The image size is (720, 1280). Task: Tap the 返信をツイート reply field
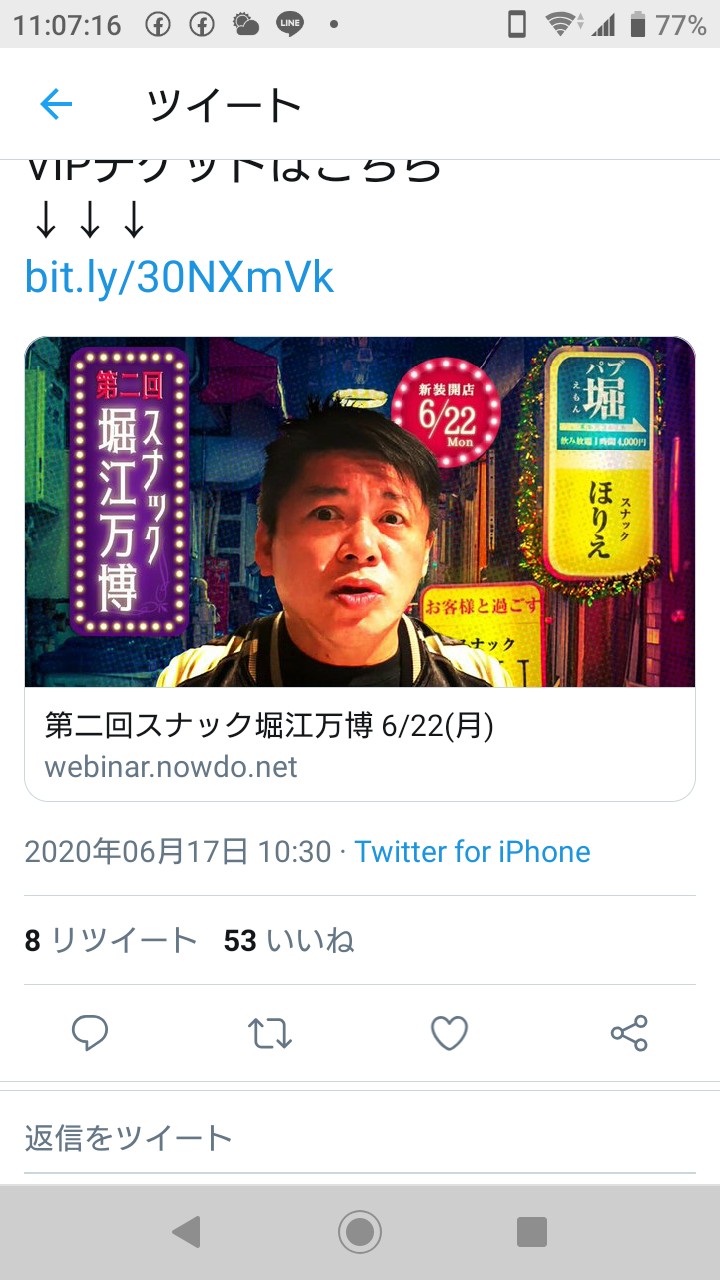[360, 1138]
